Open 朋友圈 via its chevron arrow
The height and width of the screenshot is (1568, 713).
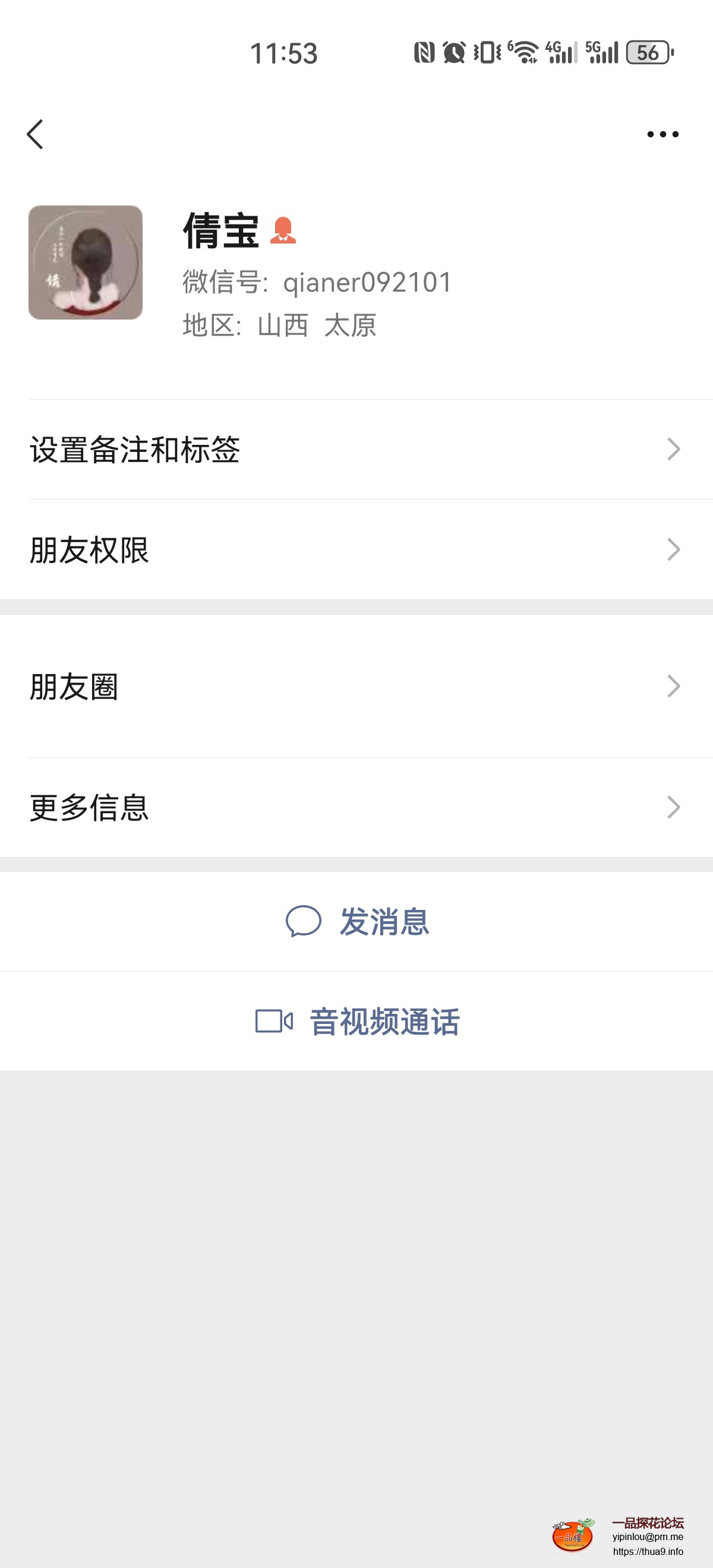[x=672, y=686]
